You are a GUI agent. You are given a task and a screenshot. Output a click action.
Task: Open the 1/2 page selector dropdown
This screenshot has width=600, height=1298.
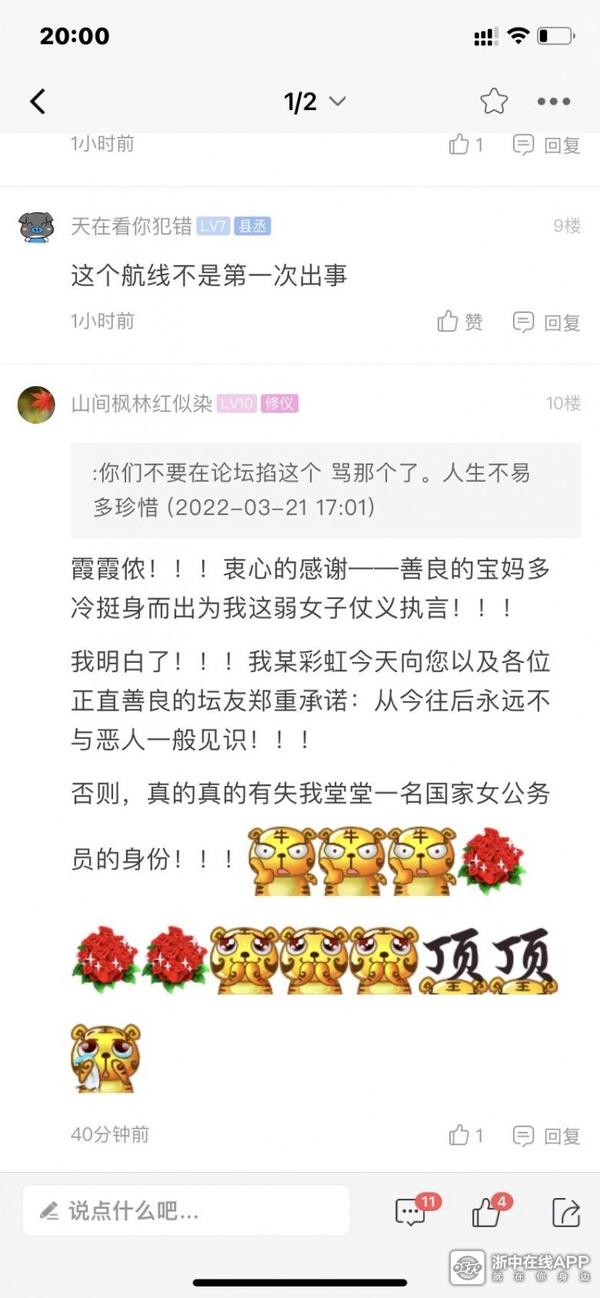tap(314, 101)
